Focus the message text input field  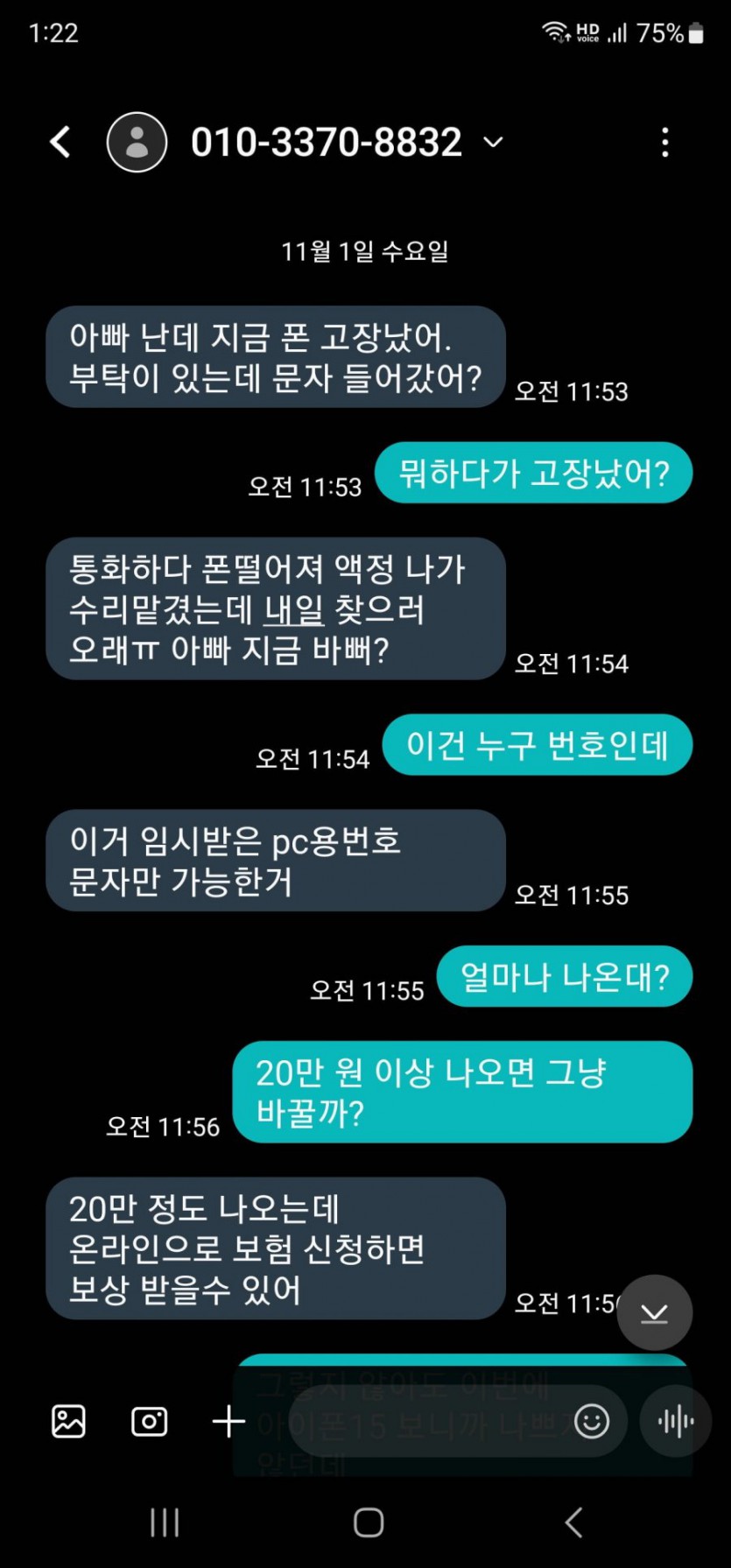(x=420, y=1421)
